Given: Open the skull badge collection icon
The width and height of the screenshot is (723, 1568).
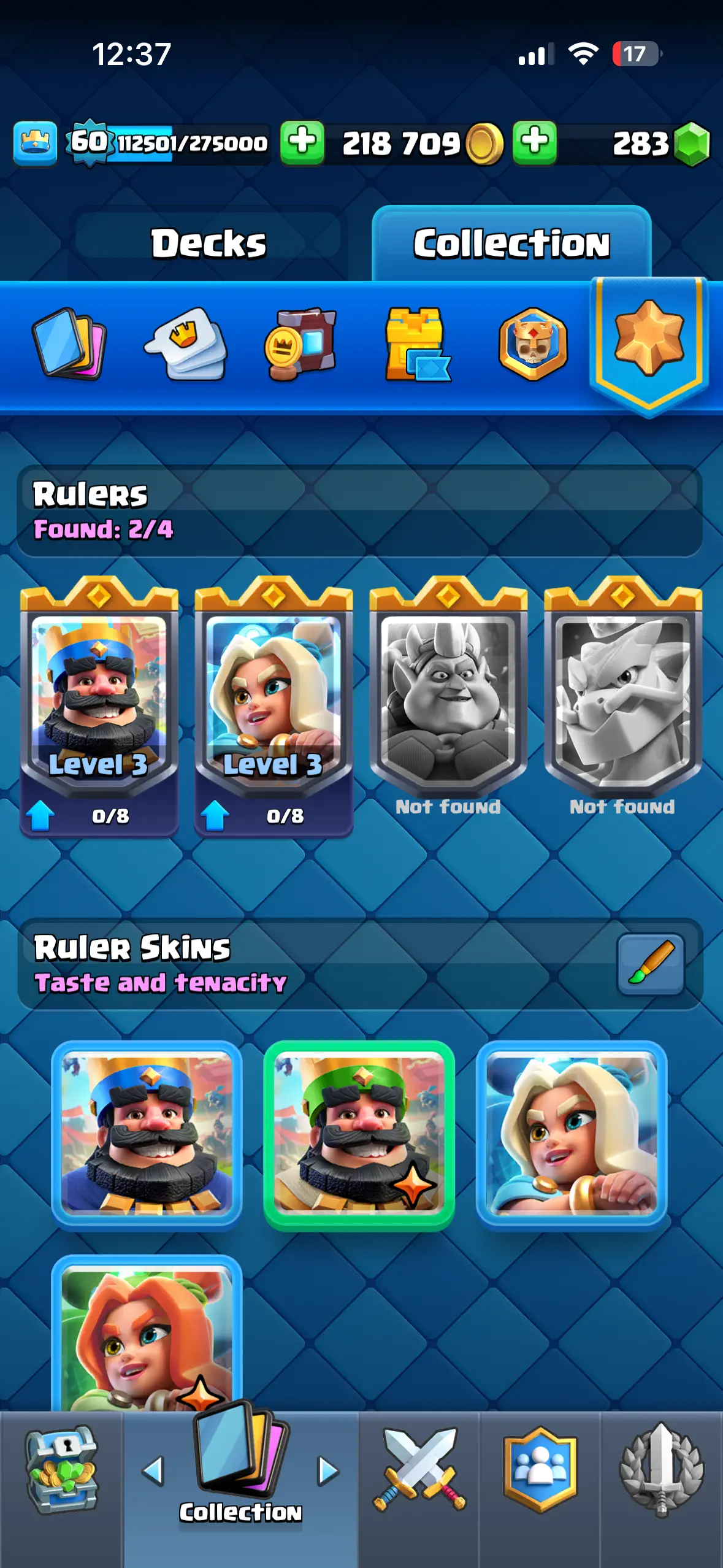Looking at the screenshot, I should (532, 345).
